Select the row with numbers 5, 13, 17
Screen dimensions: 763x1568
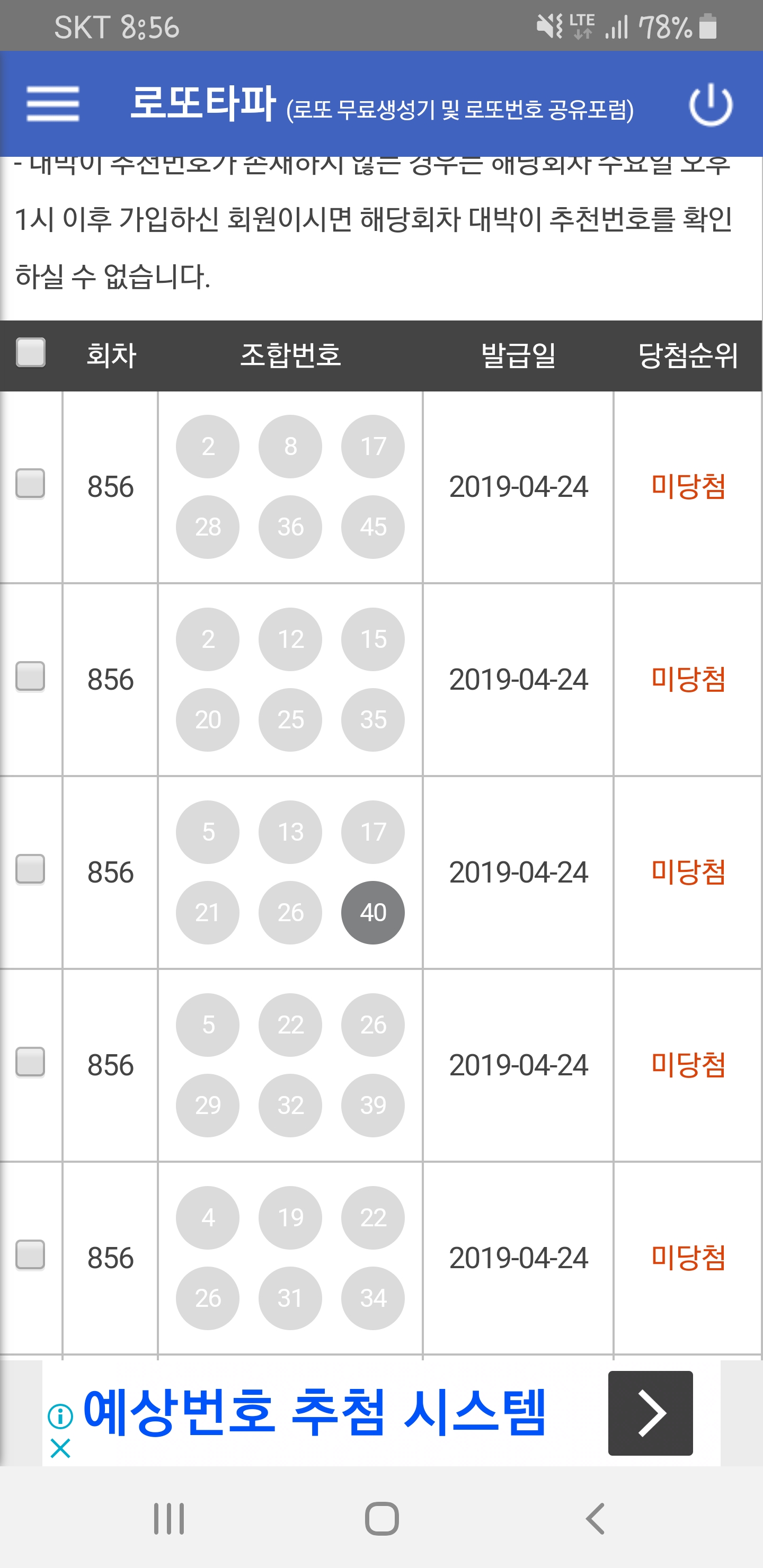click(30, 869)
